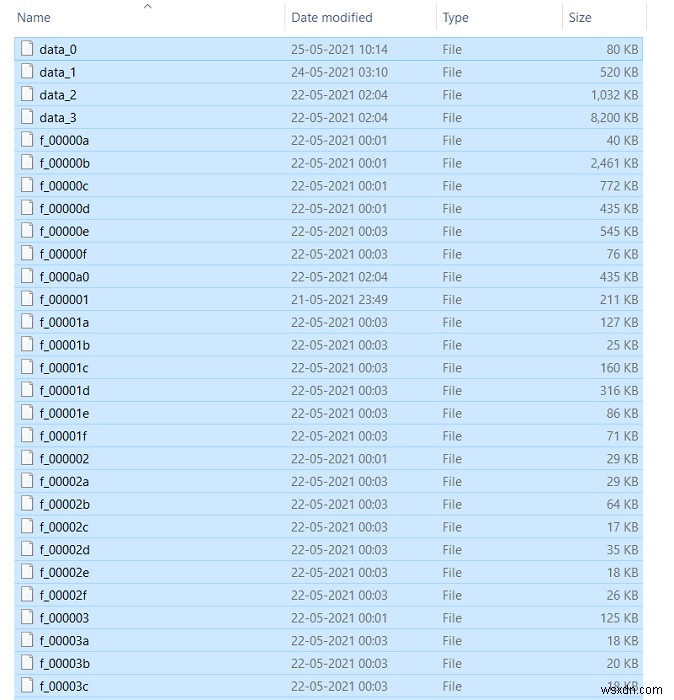The image size is (674, 700).
Task: Pick the f_00000b file
Action: pos(64,163)
